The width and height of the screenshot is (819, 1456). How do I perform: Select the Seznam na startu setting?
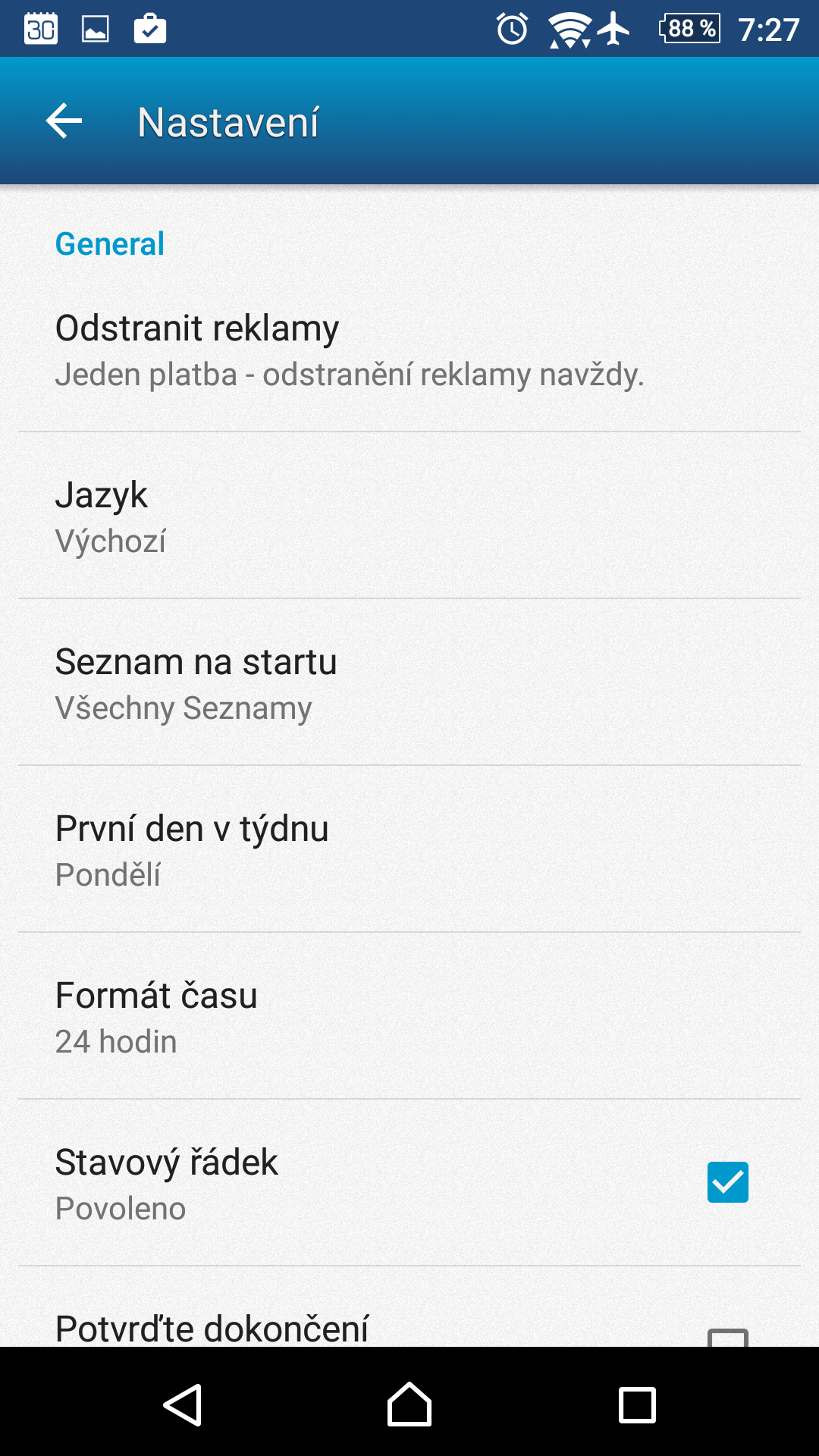coord(409,682)
